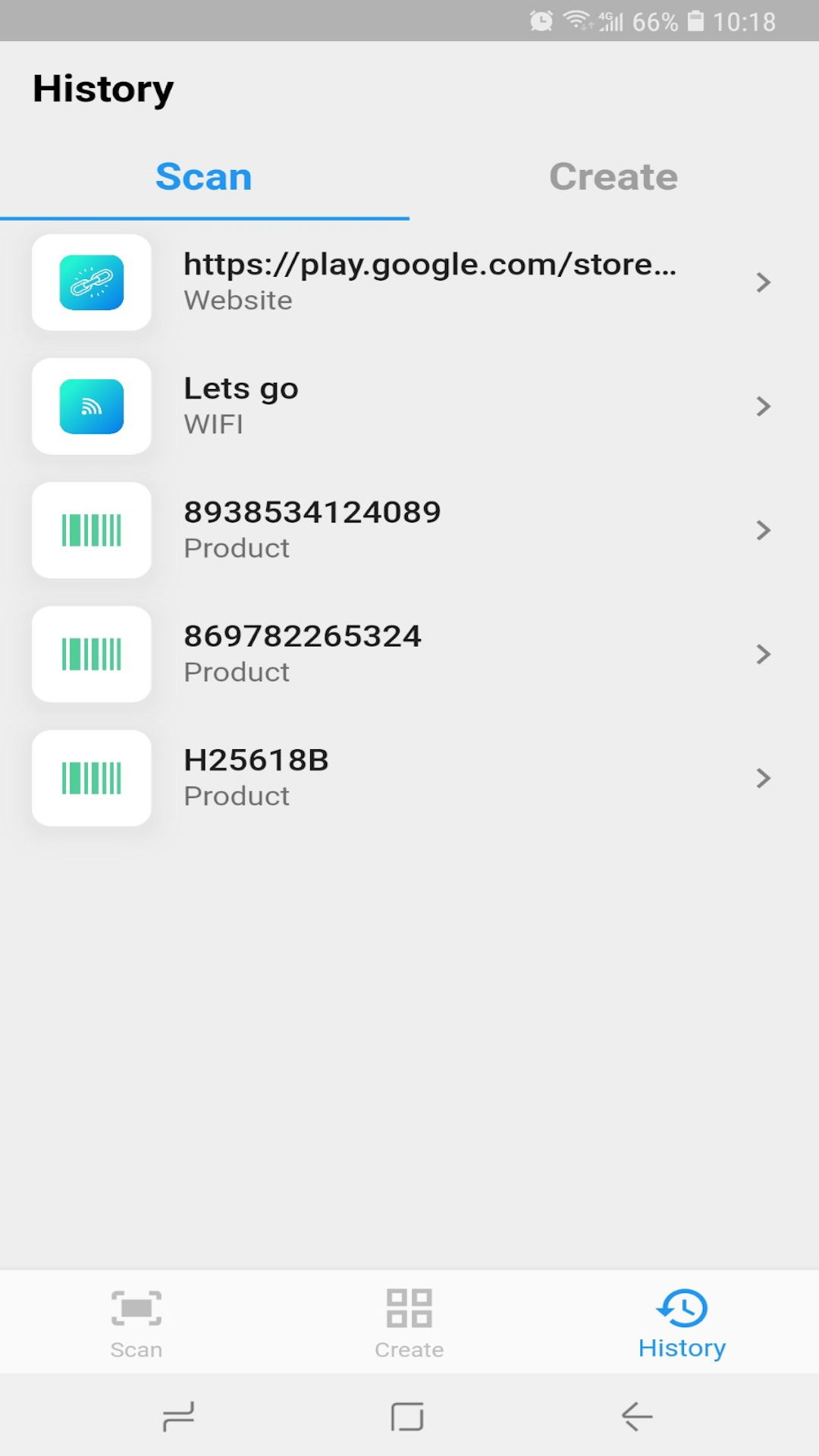Open the Lets go WIFI entry
Screen dimensions: 819x1456
point(409,406)
